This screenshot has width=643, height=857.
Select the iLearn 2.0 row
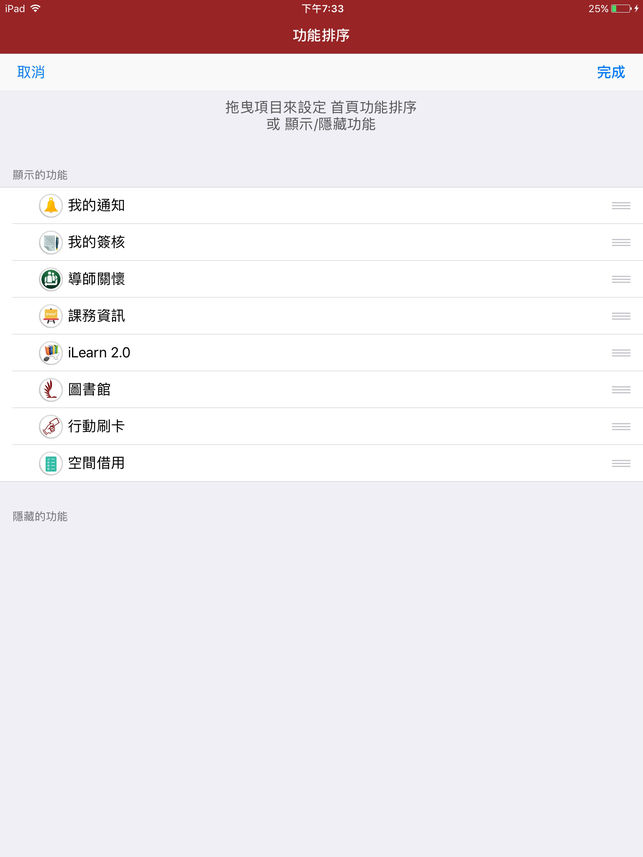point(98,353)
